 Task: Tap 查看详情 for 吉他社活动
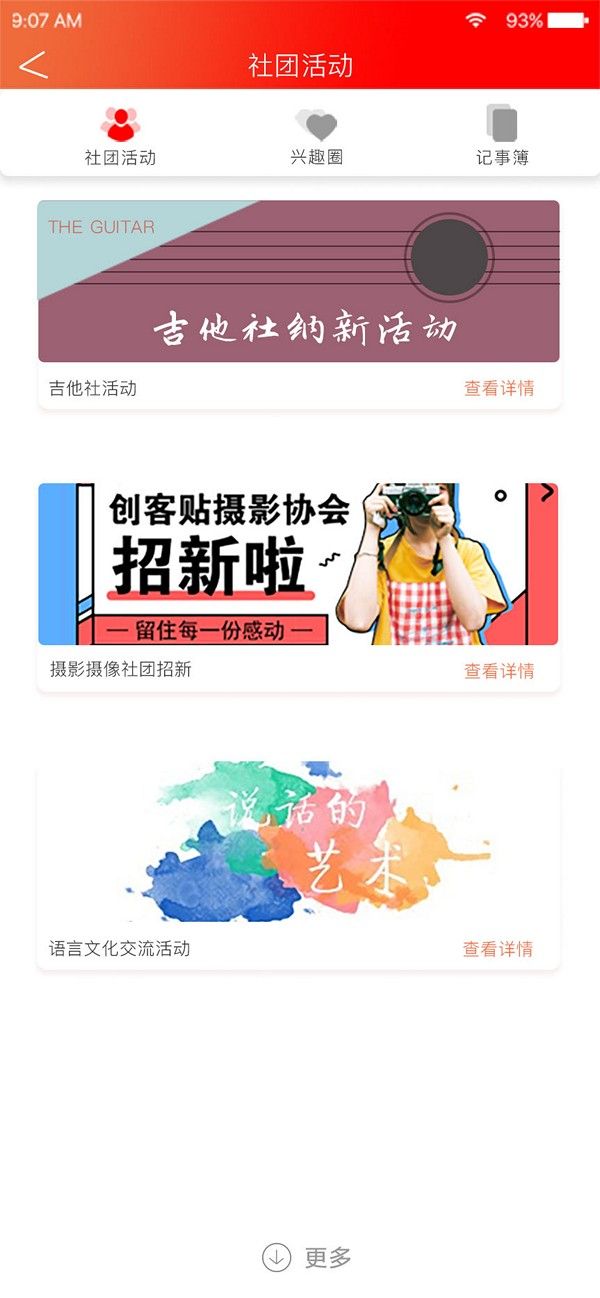499,389
